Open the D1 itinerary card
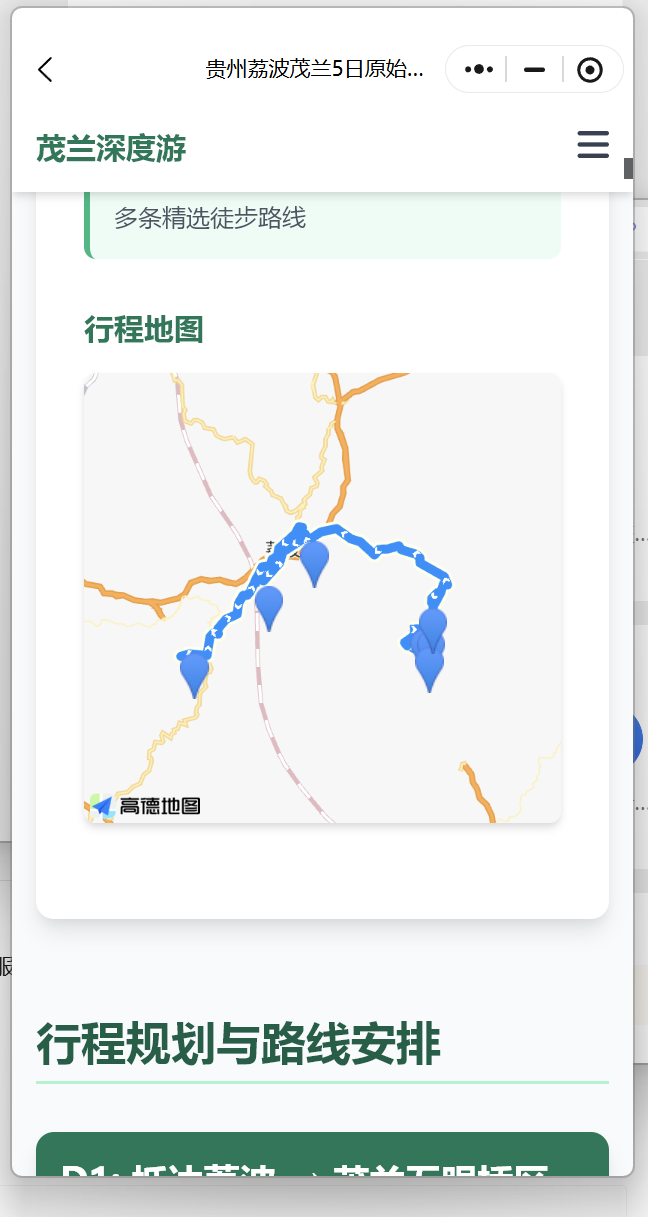Viewport: 648px width, 1217px height. coord(322,1154)
